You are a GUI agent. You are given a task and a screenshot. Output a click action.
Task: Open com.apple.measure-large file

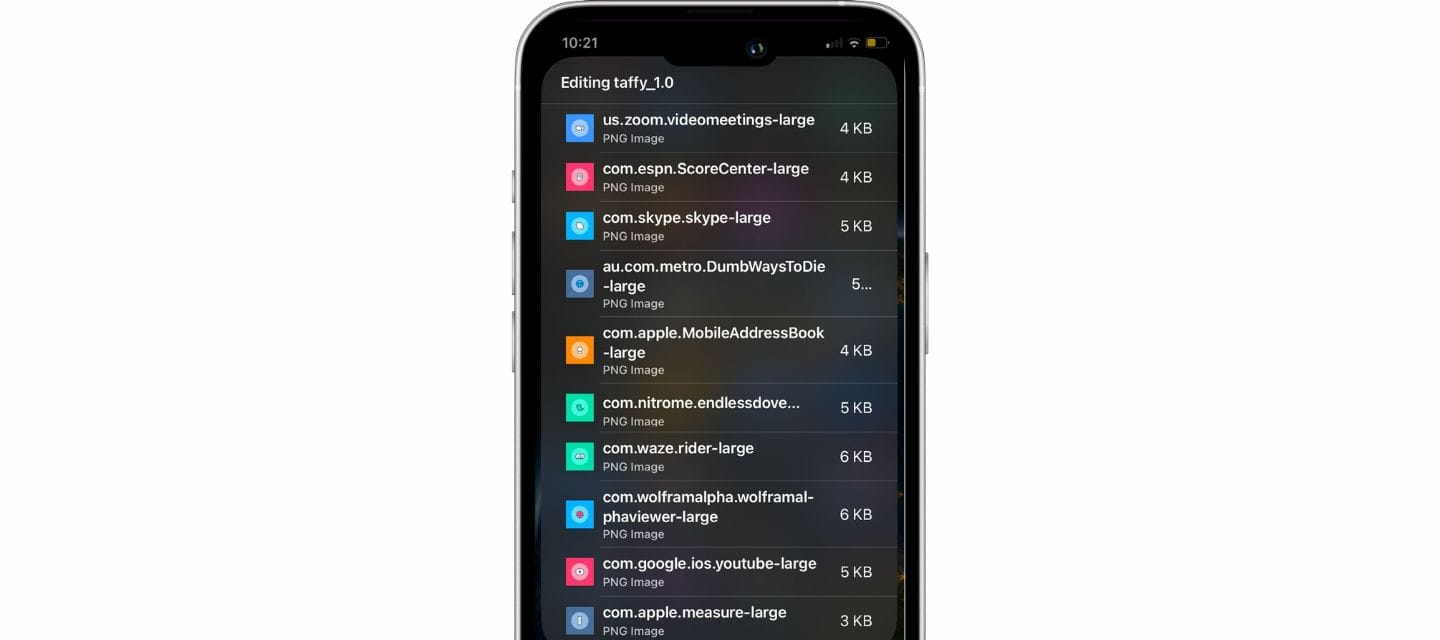click(694, 619)
